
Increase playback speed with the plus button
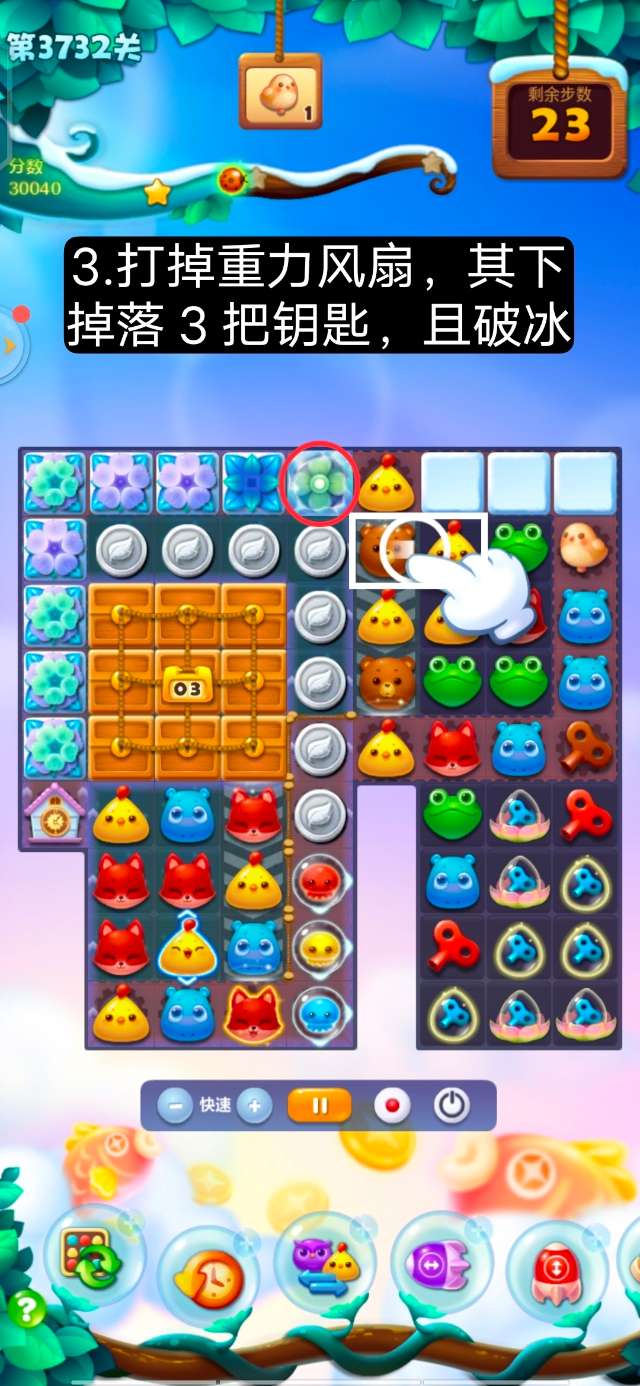tap(255, 1106)
